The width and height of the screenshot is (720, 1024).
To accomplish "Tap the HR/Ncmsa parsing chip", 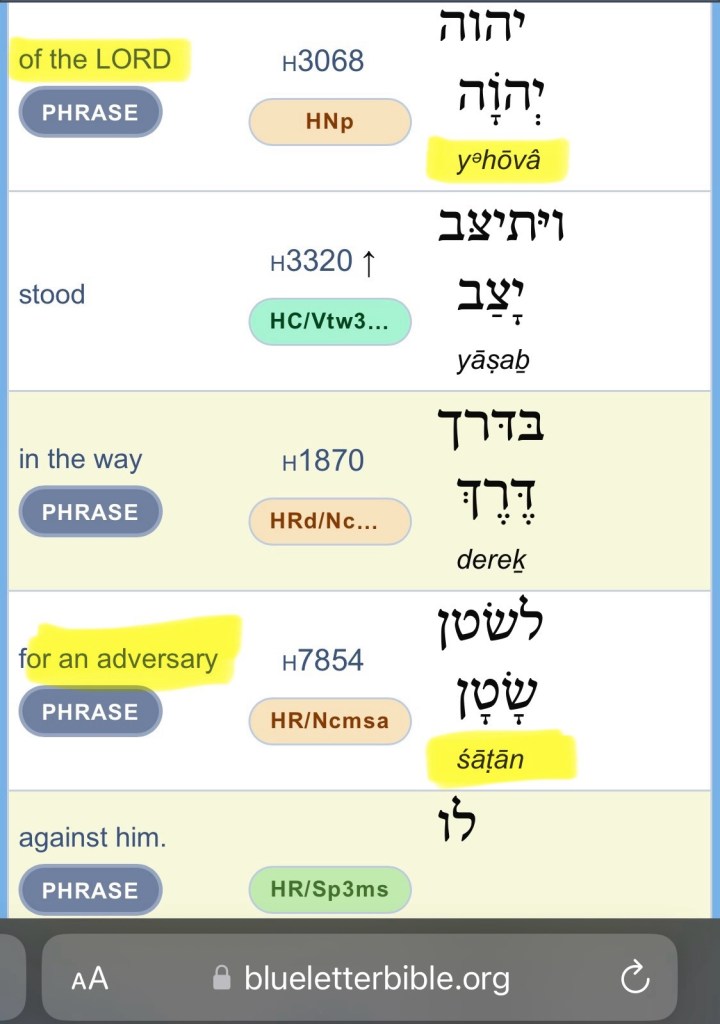I will pyautogui.click(x=329, y=721).
